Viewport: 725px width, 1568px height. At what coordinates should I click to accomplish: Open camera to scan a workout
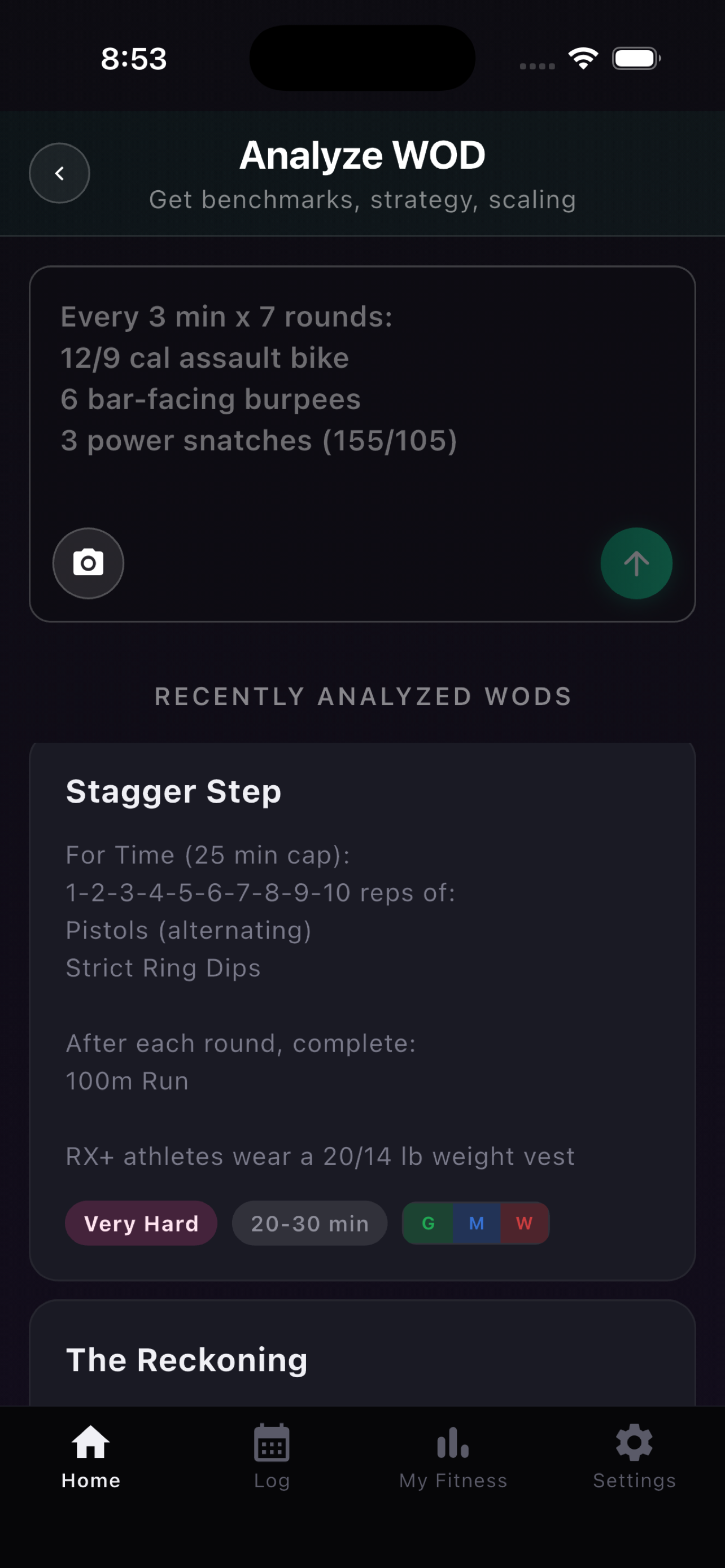click(88, 563)
